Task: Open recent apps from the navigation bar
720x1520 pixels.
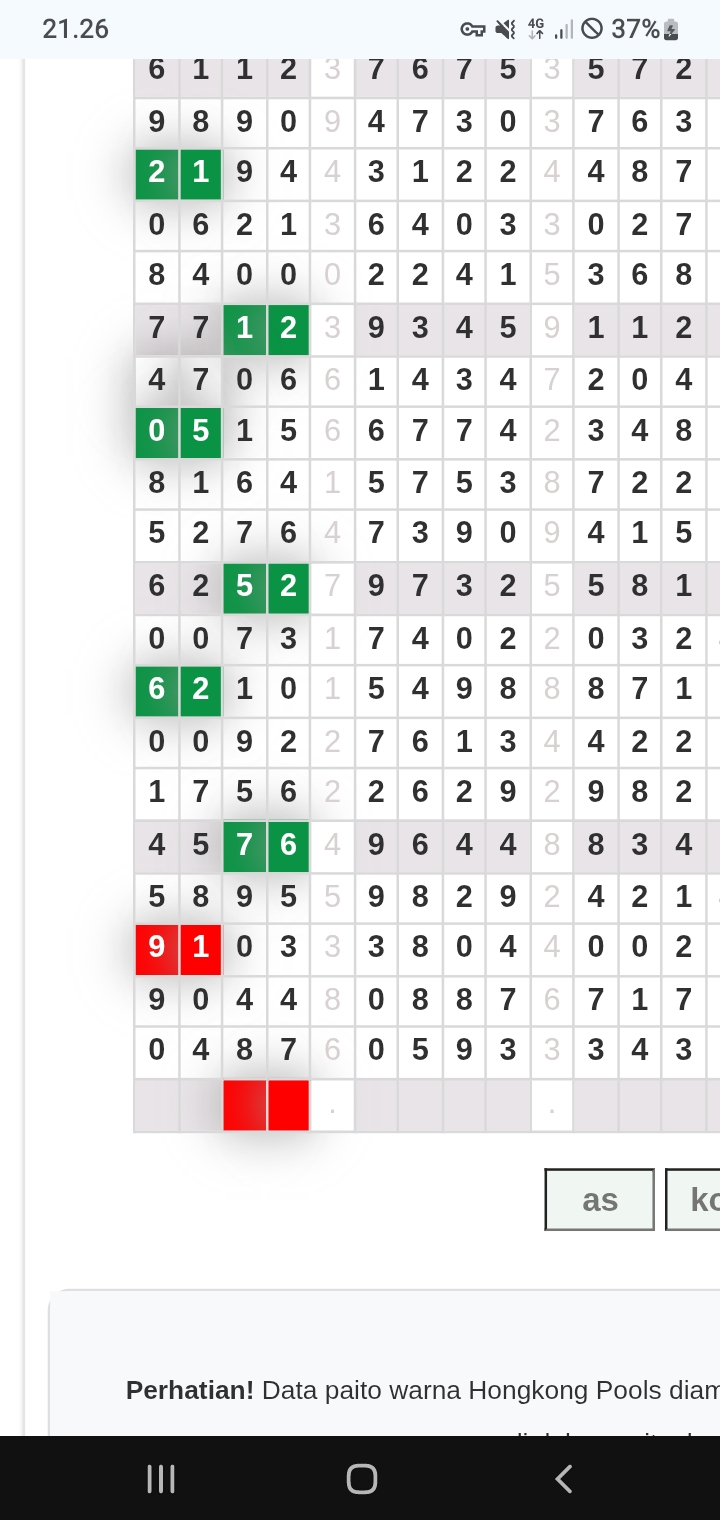Action: [x=161, y=1478]
